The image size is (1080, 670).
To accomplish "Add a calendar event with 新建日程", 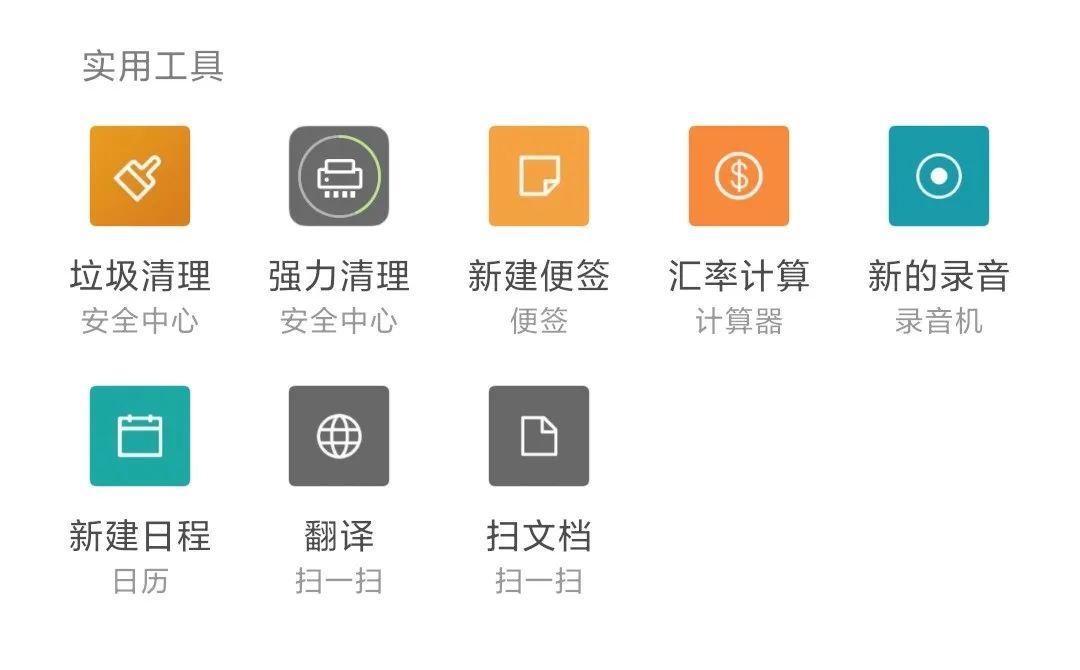I will pyautogui.click(x=140, y=436).
